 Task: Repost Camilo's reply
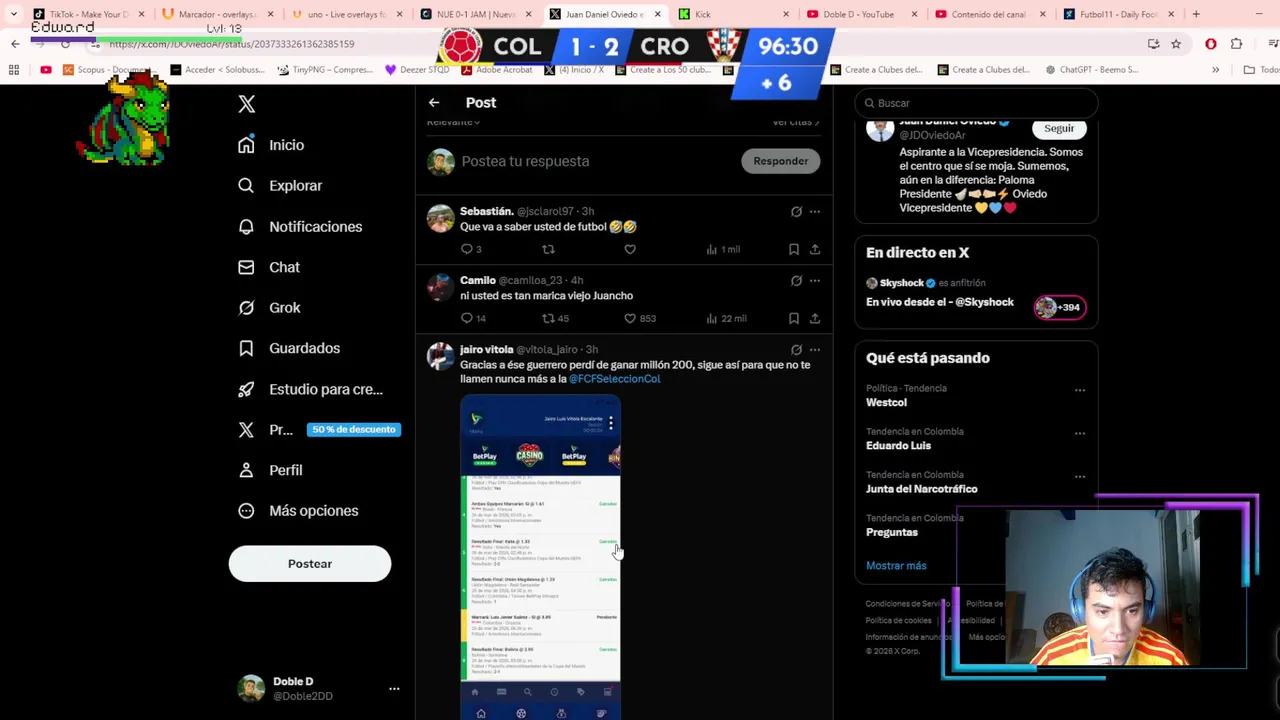548,319
